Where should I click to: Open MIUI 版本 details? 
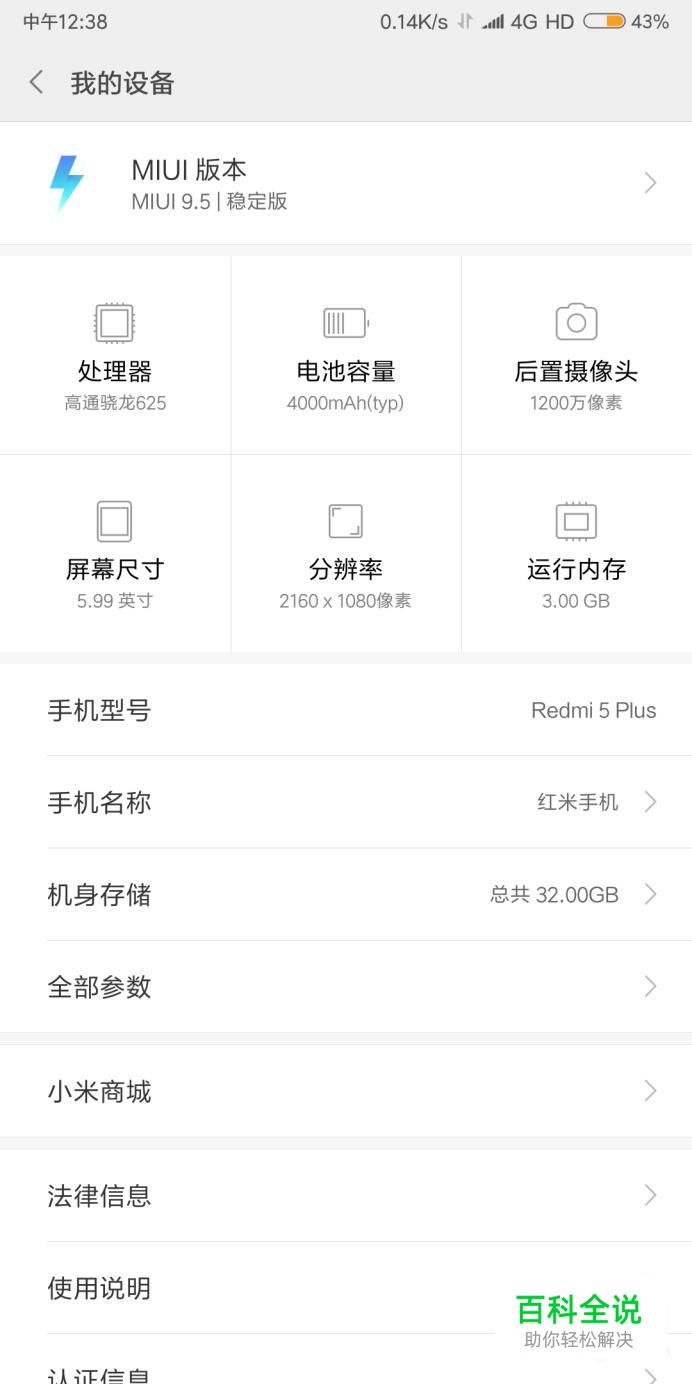pos(346,184)
